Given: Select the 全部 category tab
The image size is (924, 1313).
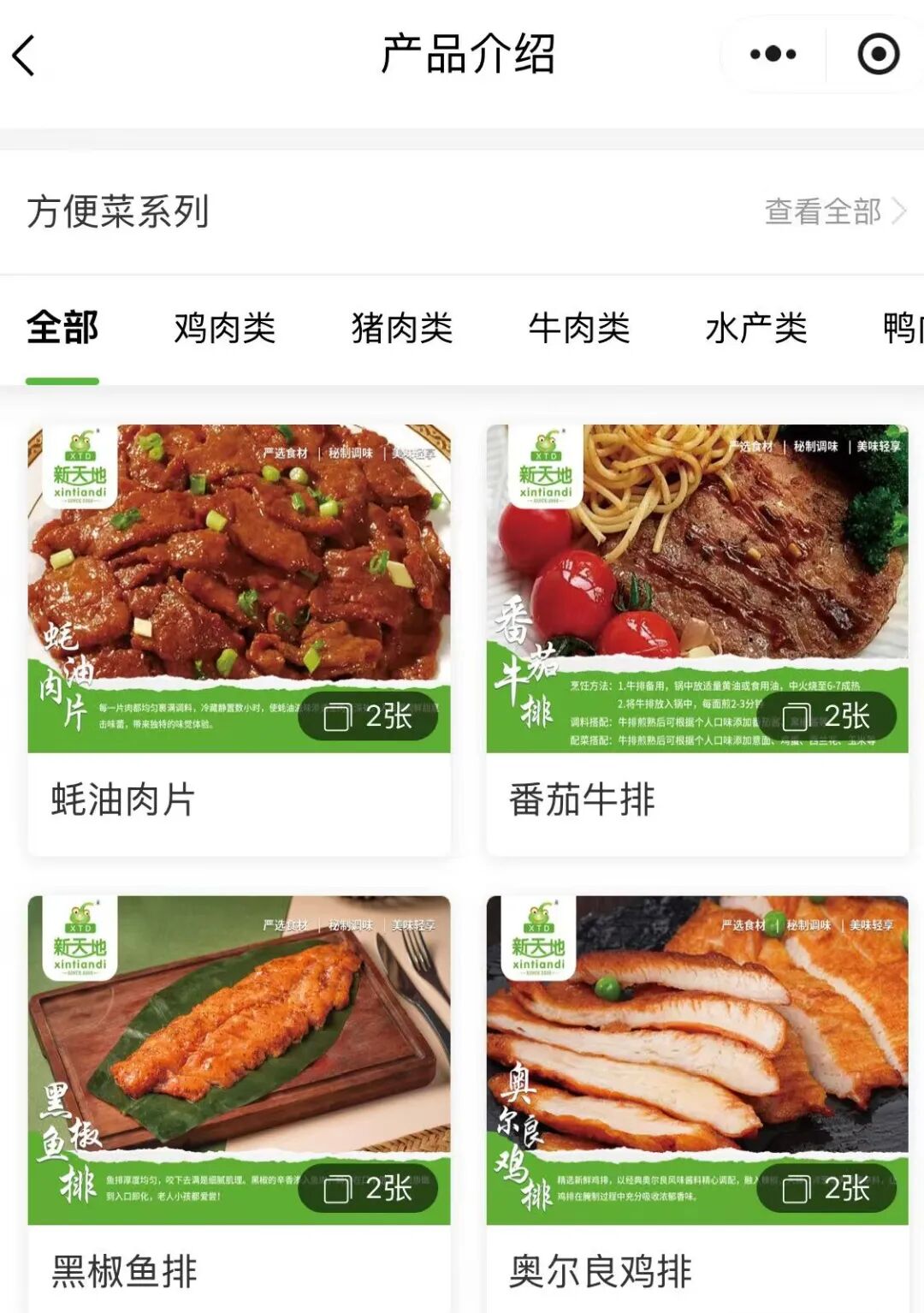Looking at the screenshot, I should 62,329.
